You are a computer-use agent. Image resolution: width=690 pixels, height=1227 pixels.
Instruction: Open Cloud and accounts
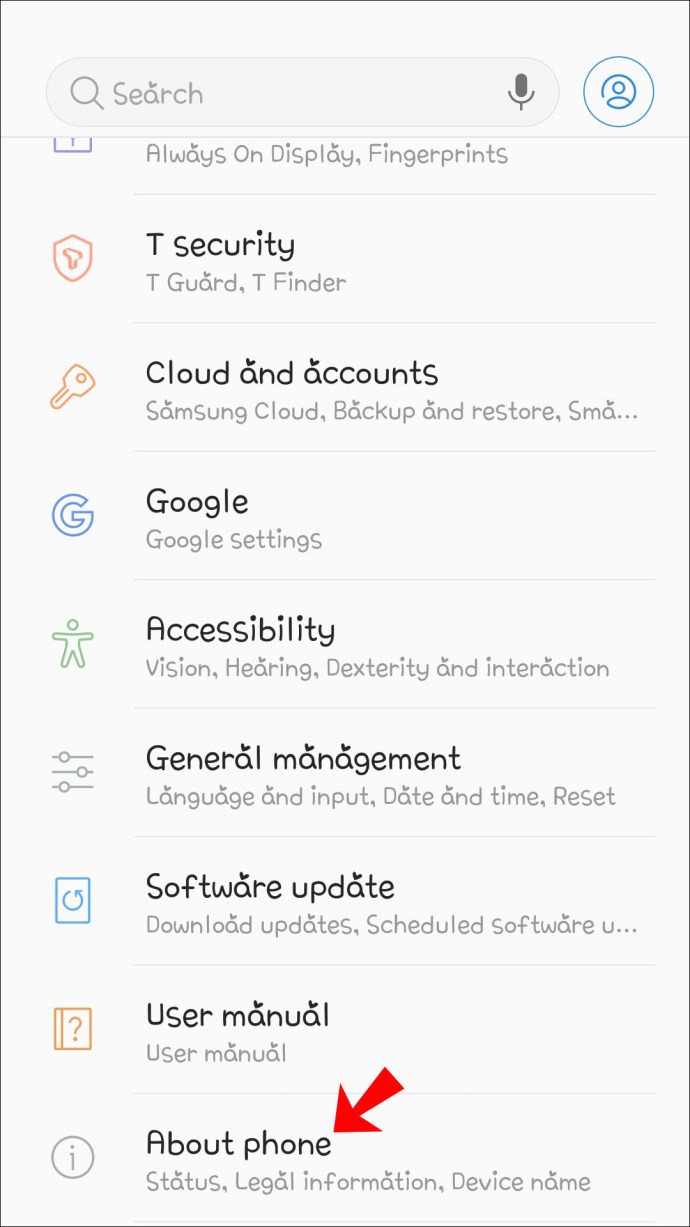point(345,387)
